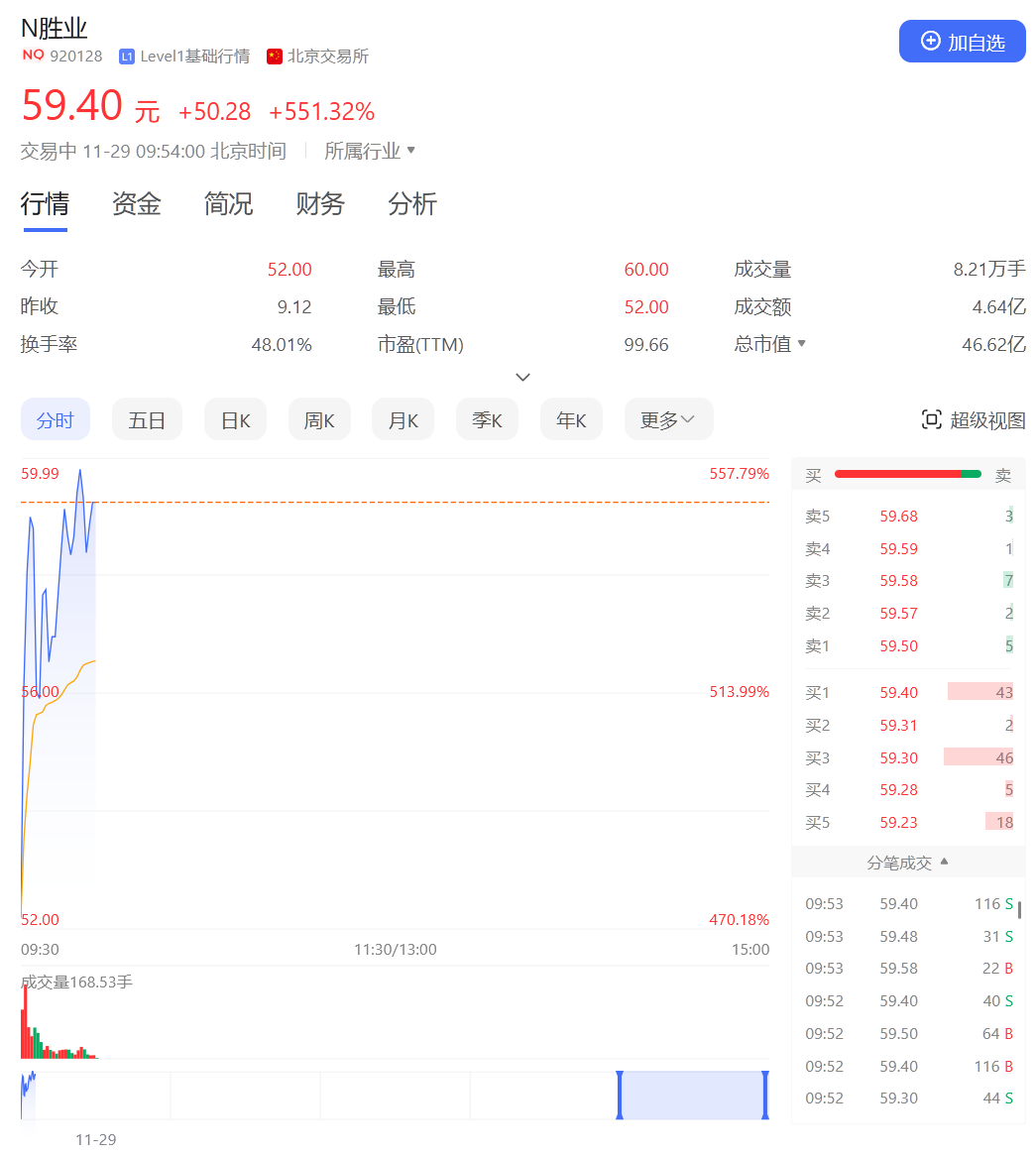This screenshot has height=1157, width=1036.
Task: Open the 分析 tab
Action: point(412,204)
